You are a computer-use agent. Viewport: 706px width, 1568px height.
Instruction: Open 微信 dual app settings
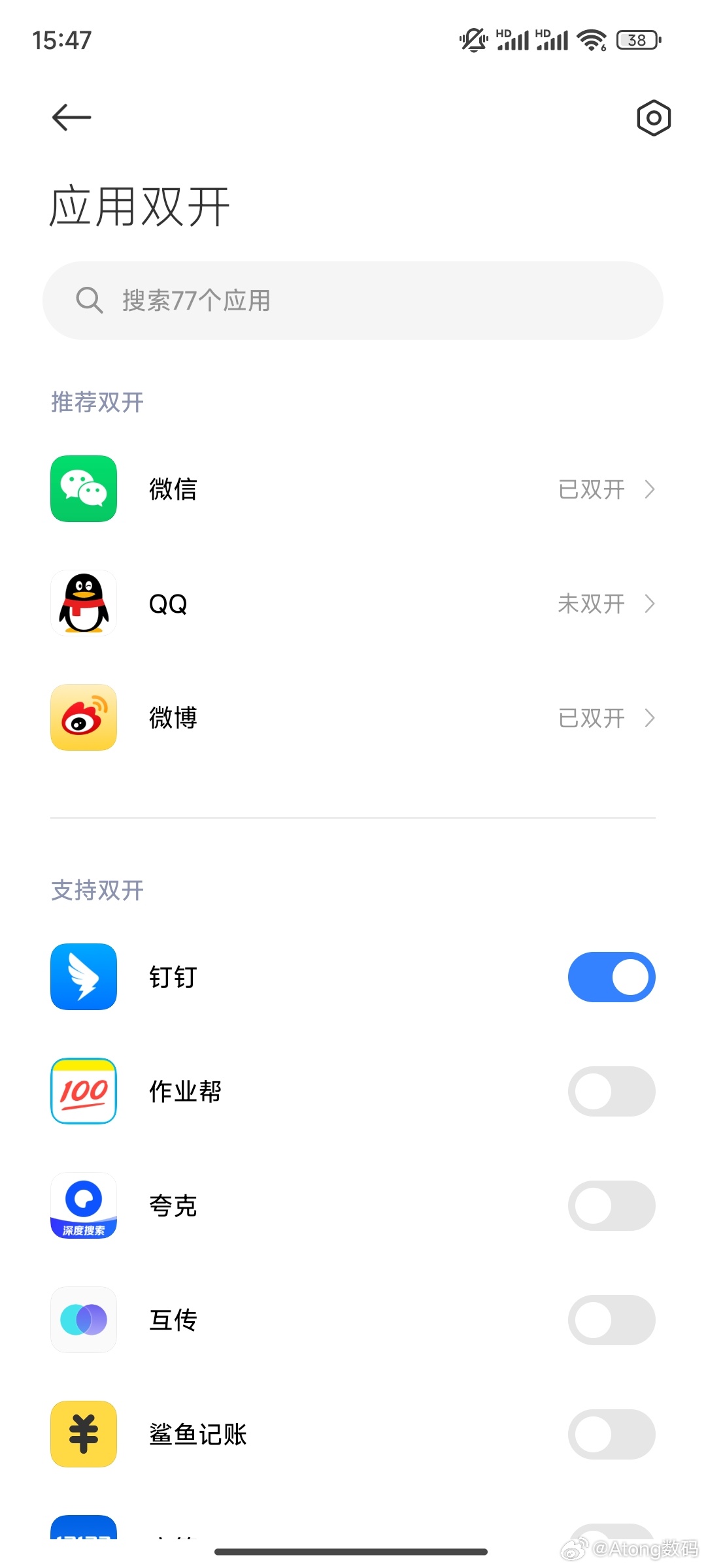pos(353,489)
